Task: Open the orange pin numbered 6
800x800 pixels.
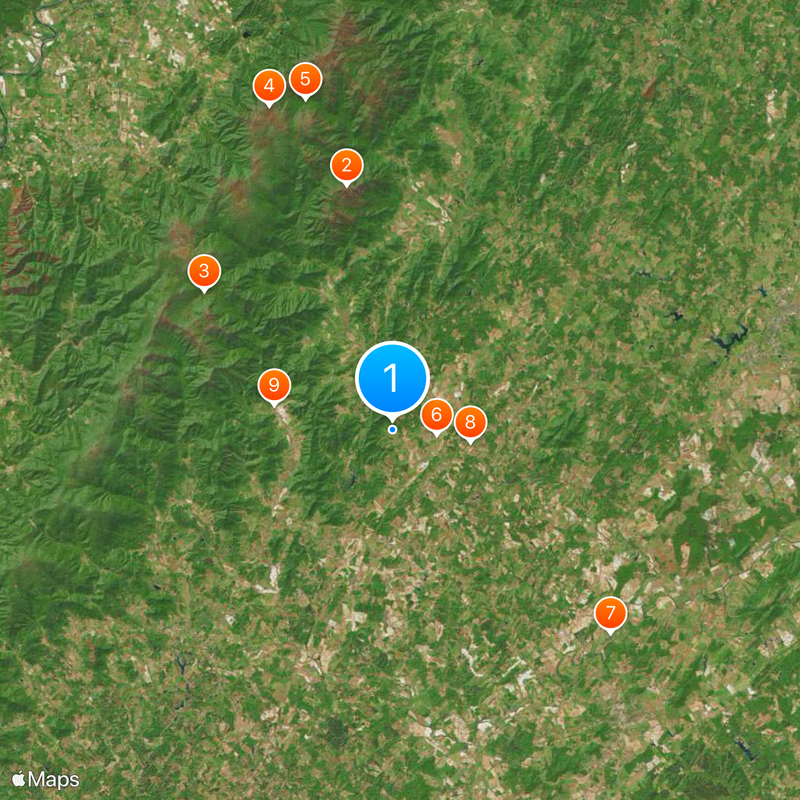Action: [x=436, y=414]
